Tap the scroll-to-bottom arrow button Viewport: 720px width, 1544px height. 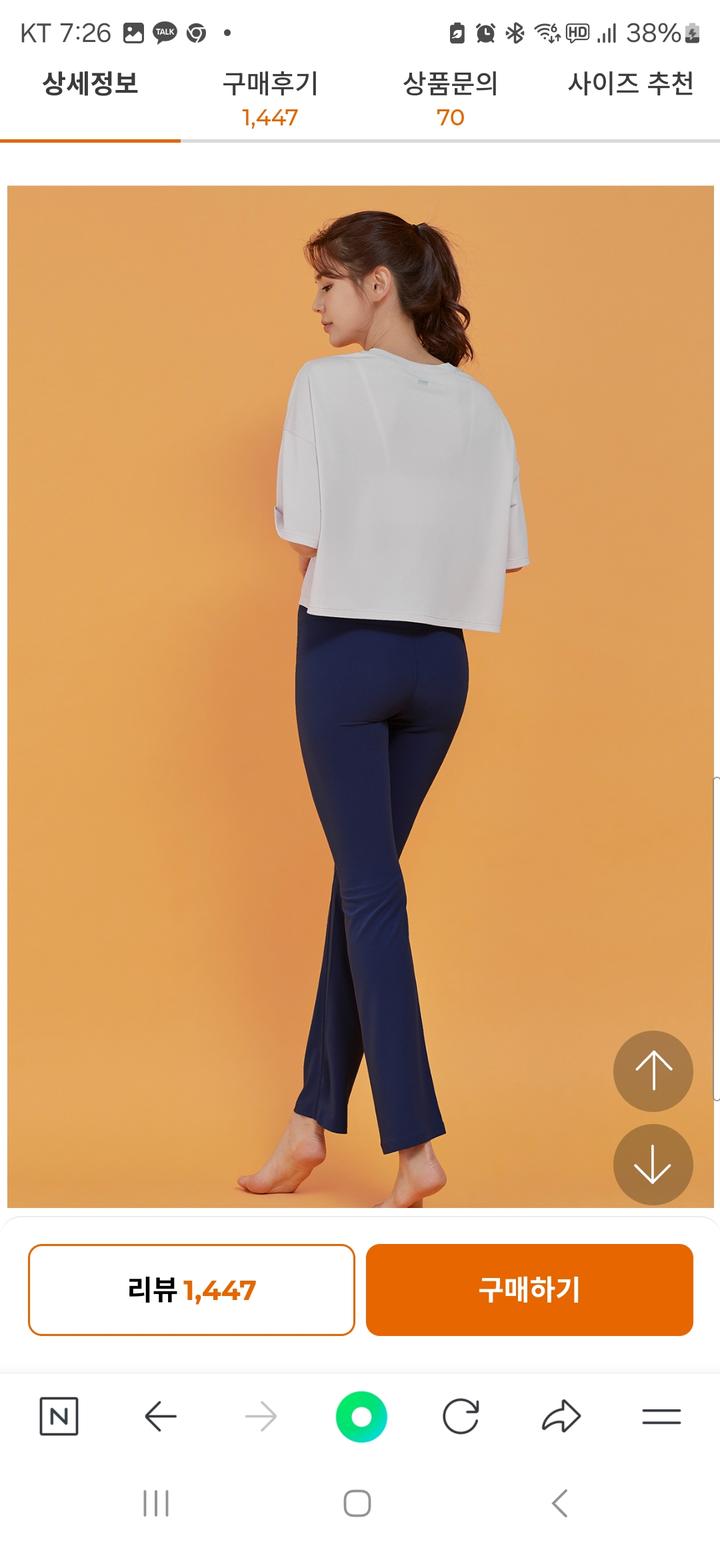pos(653,1164)
